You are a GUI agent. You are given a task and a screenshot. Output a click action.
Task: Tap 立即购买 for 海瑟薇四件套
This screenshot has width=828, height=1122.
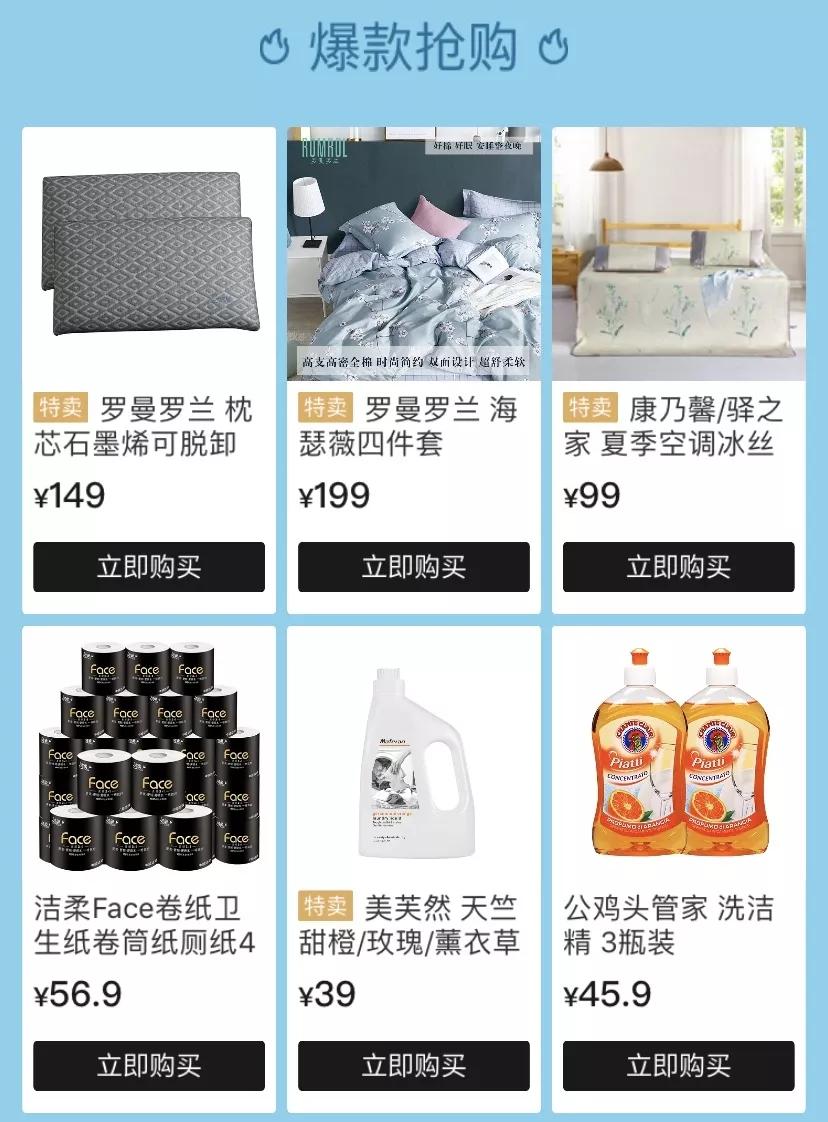pyautogui.click(x=414, y=567)
